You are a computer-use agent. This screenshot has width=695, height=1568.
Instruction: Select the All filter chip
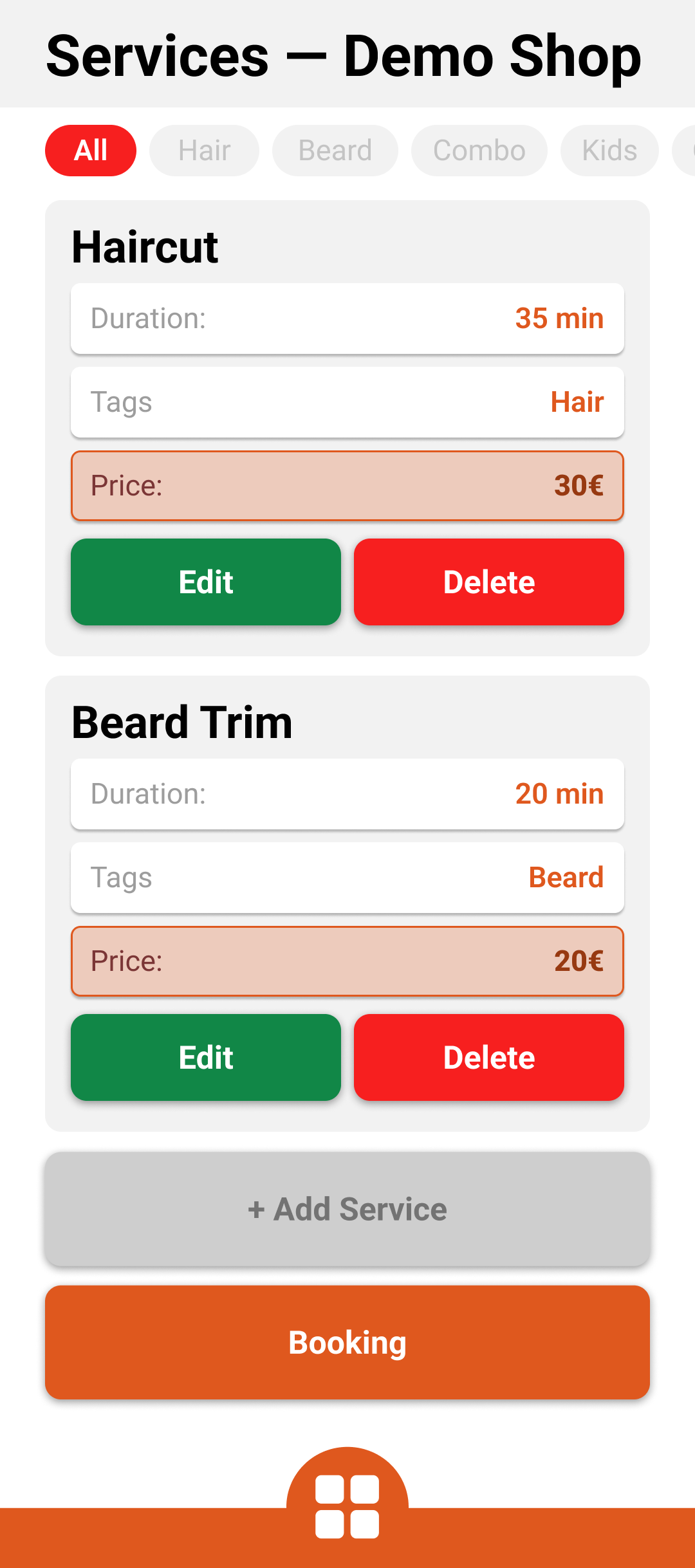pos(91,151)
